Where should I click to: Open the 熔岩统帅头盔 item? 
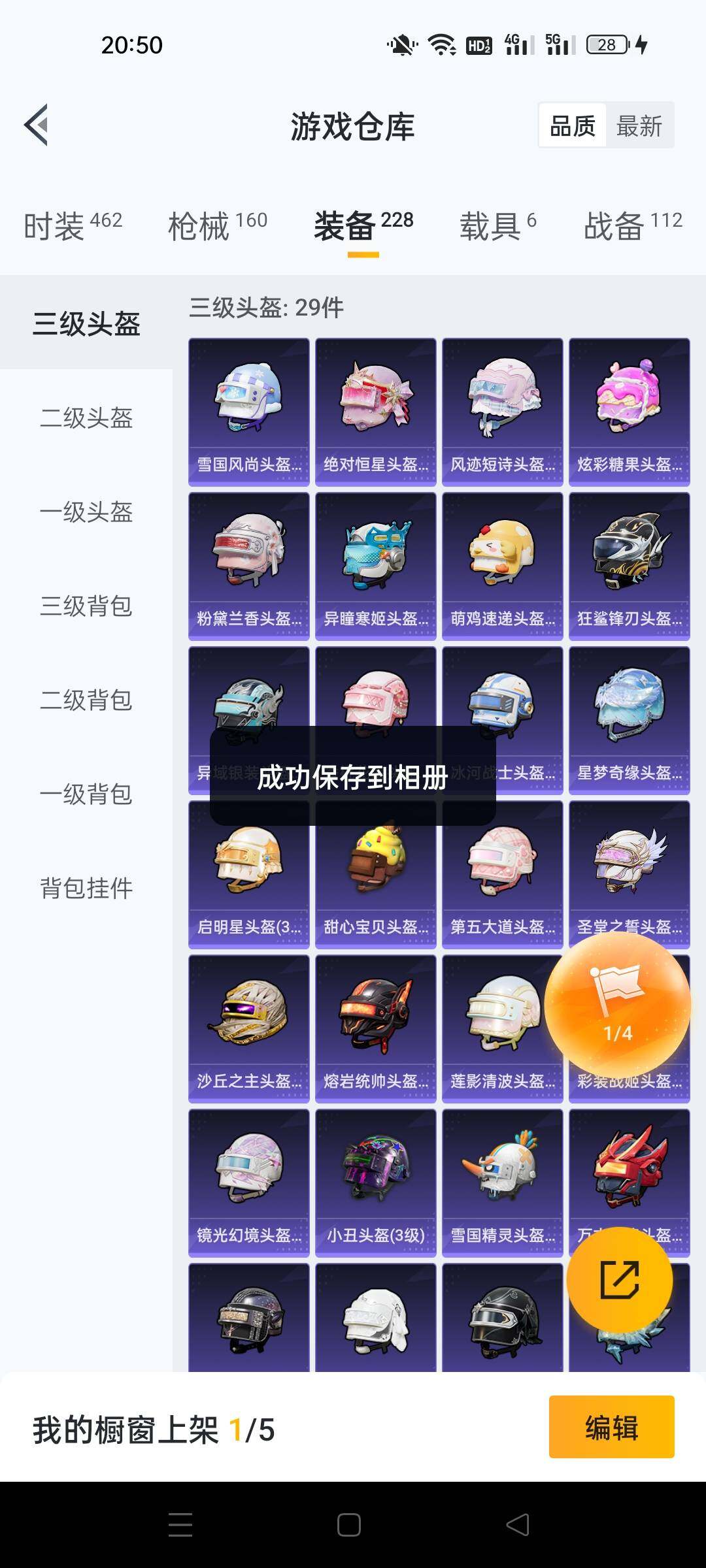[376, 1029]
